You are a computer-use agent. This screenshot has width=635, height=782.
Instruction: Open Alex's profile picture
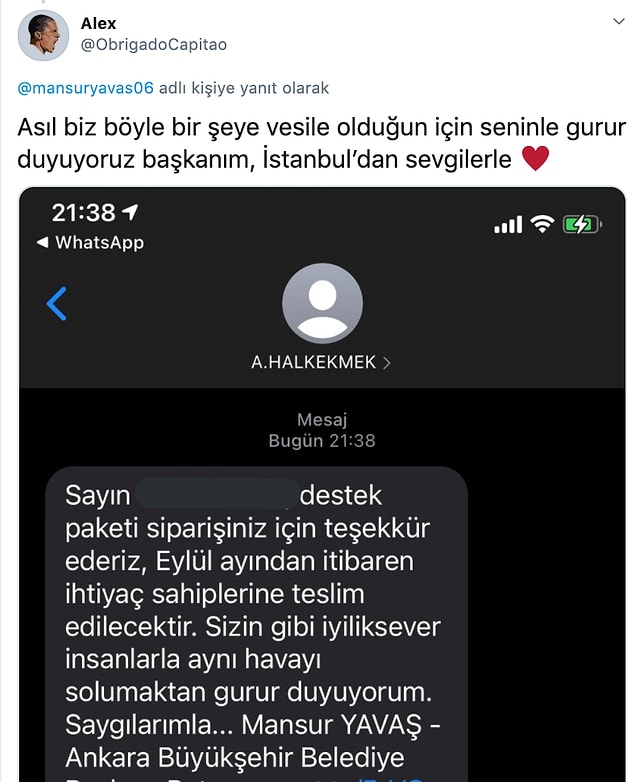pos(41,35)
